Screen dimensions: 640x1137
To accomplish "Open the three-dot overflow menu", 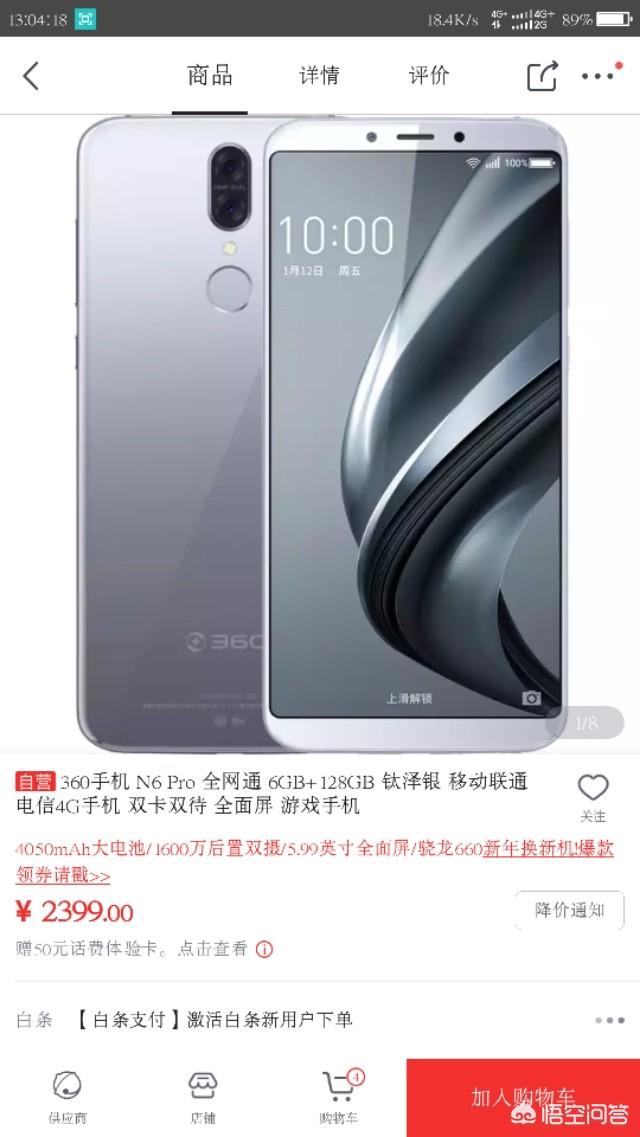I will [598, 77].
